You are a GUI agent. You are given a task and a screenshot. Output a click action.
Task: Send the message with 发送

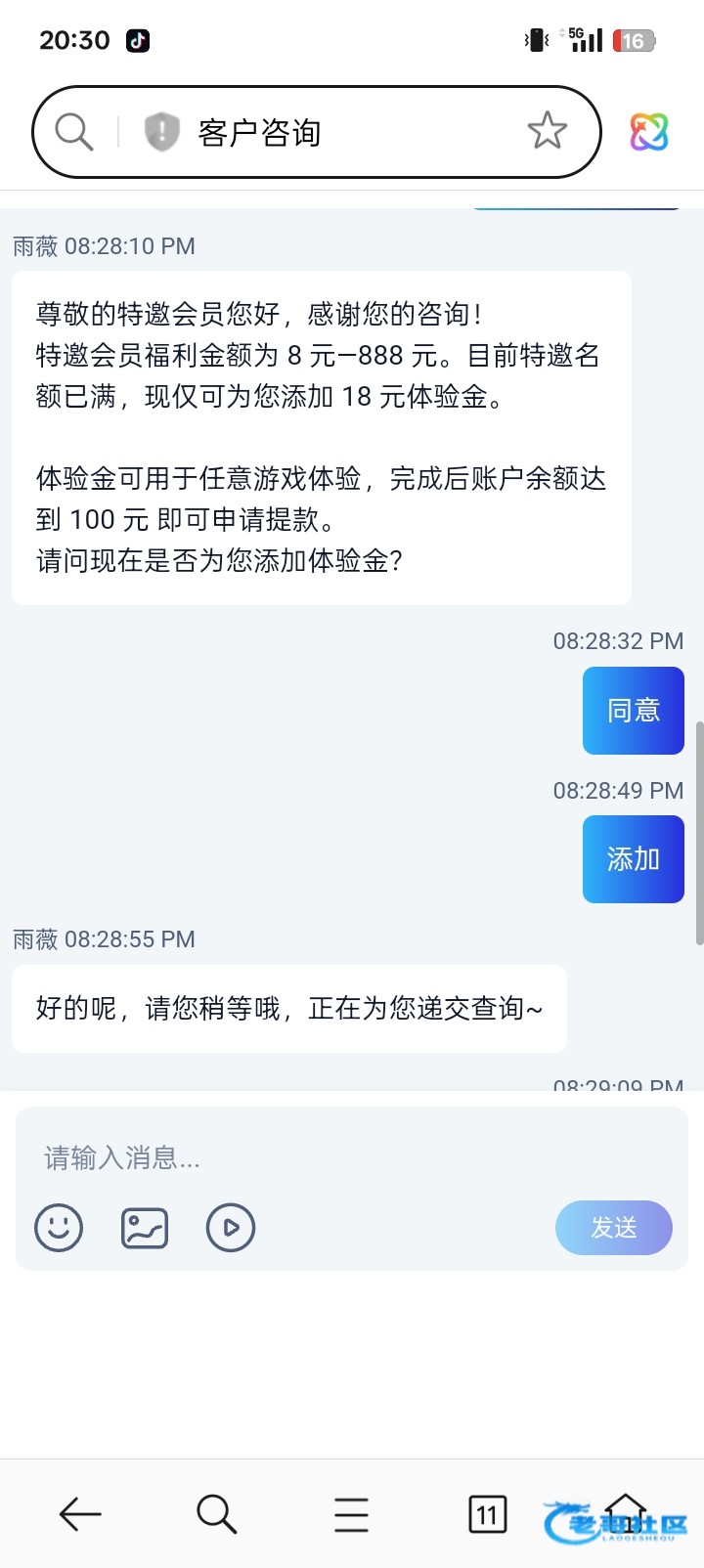click(613, 1228)
